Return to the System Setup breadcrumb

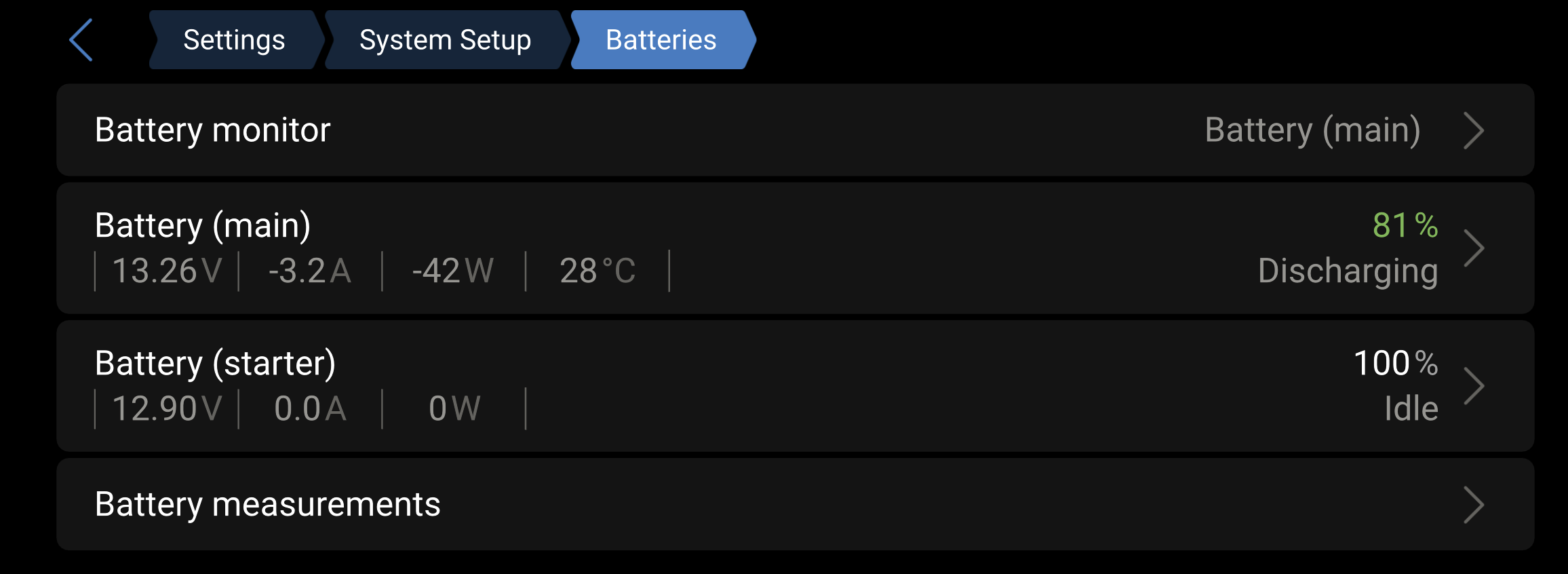coord(445,40)
